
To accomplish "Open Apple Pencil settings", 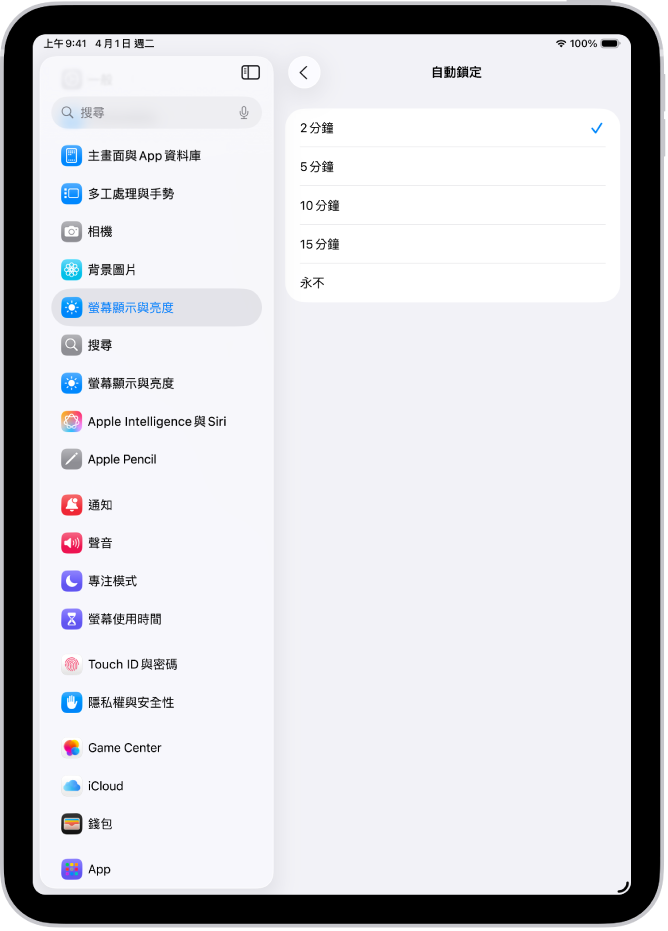I will pyautogui.click(x=122, y=460).
